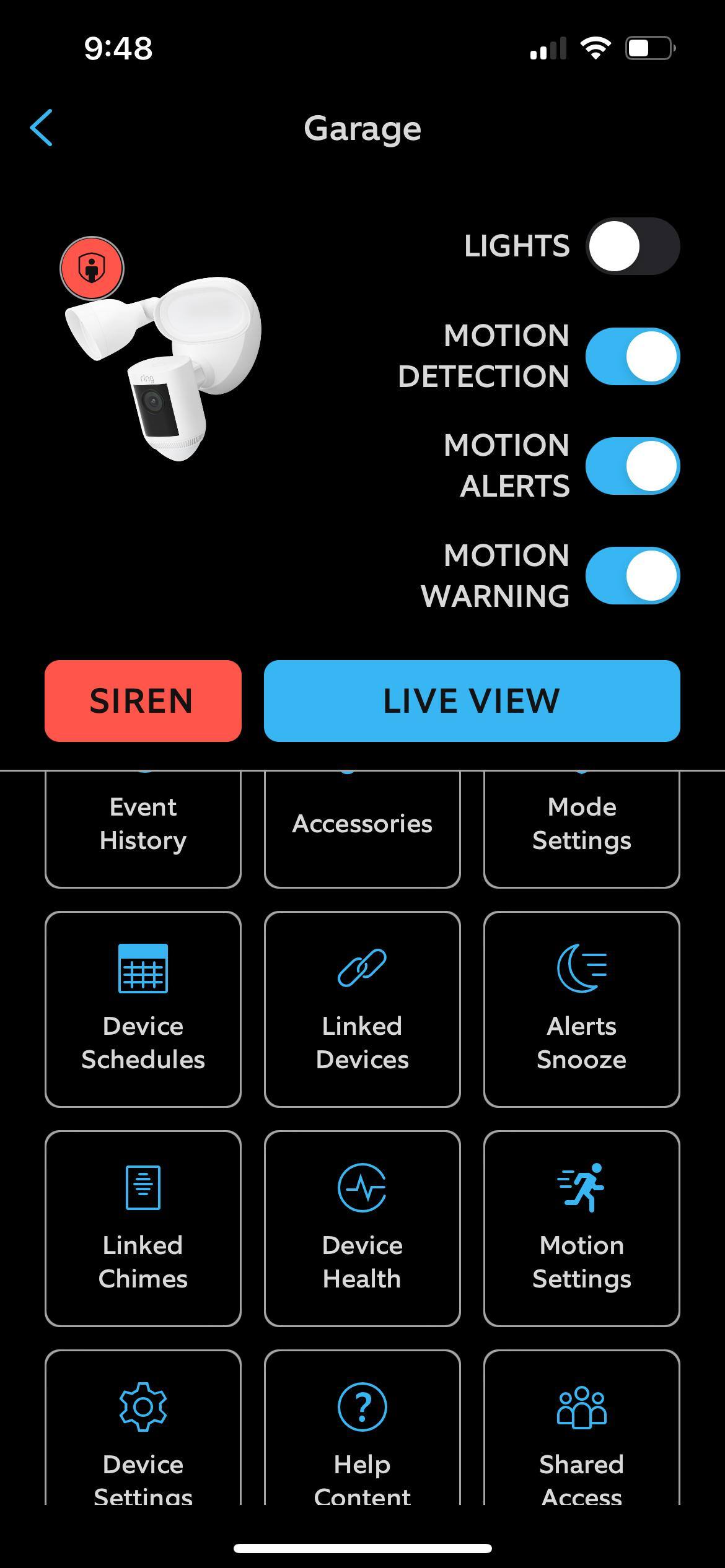Turn on the Lights switch

(632, 246)
